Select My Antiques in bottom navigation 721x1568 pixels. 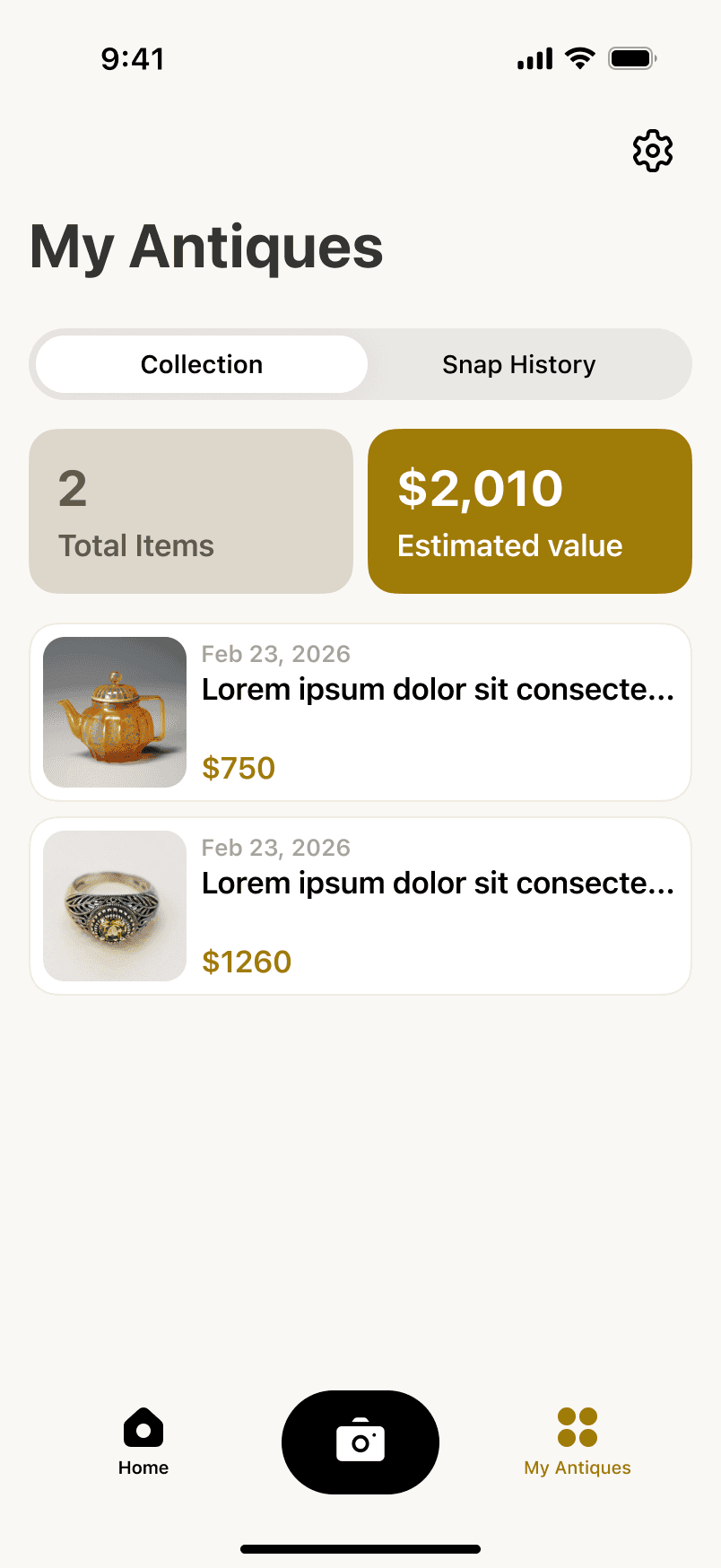(578, 1442)
